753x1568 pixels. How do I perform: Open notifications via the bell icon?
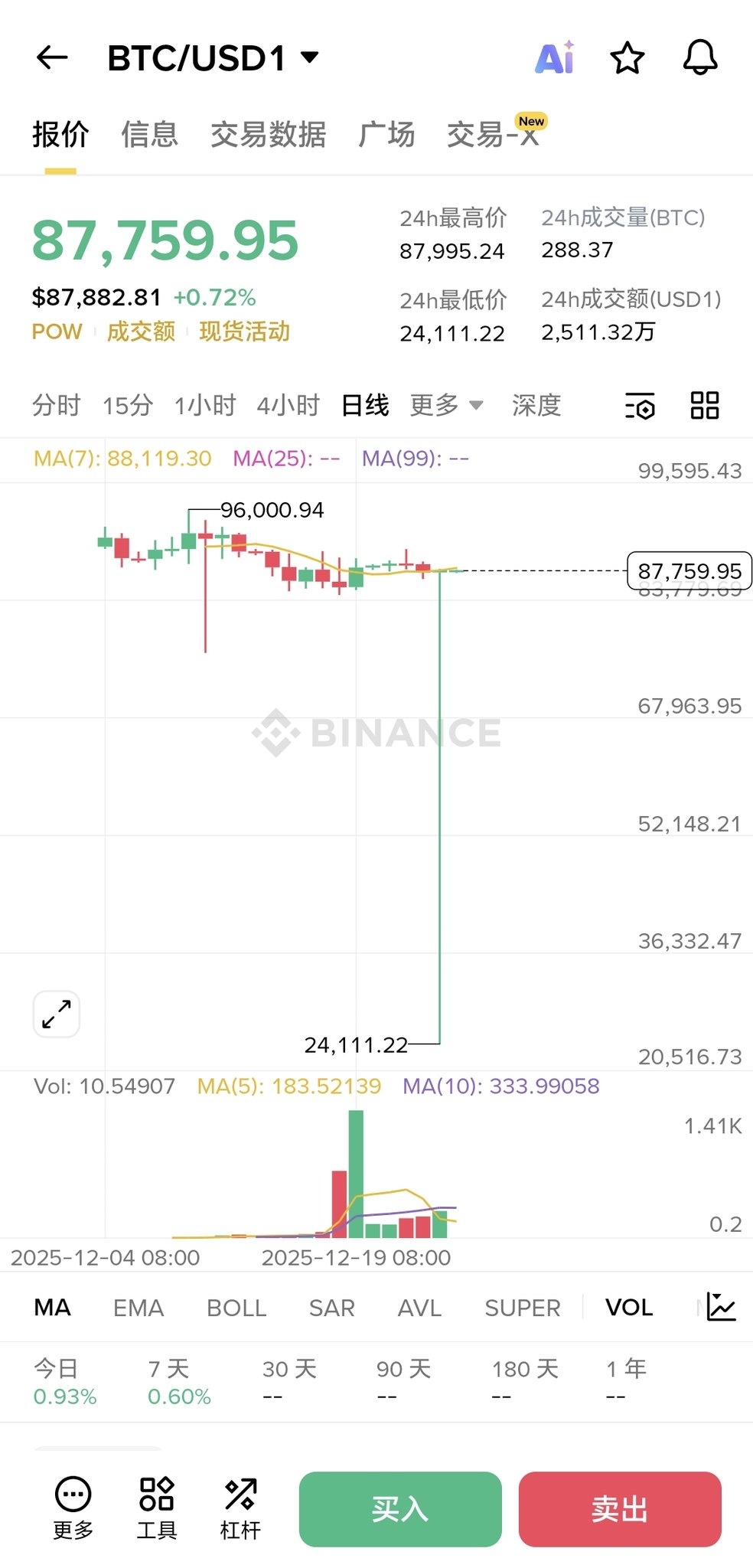701,57
